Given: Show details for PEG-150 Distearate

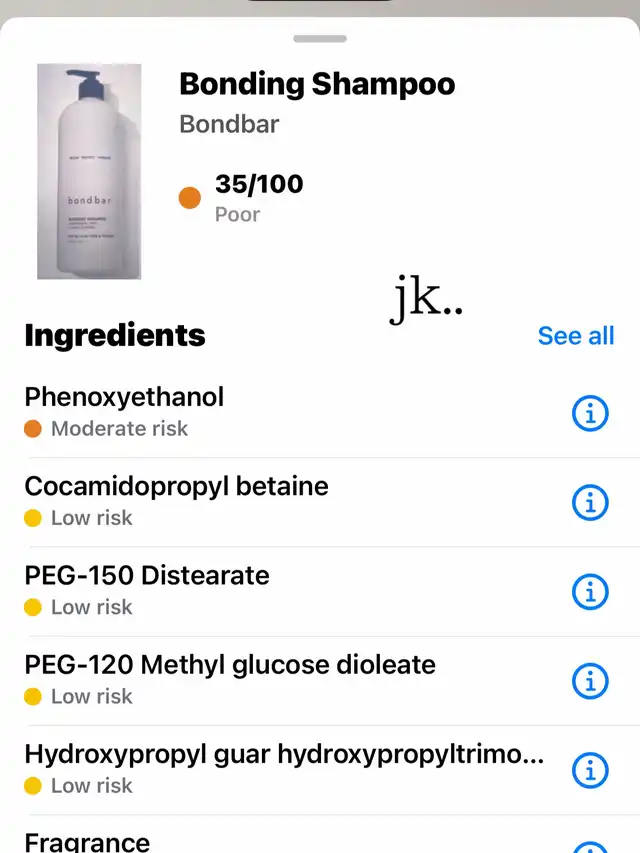Looking at the screenshot, I should point(590,592).
